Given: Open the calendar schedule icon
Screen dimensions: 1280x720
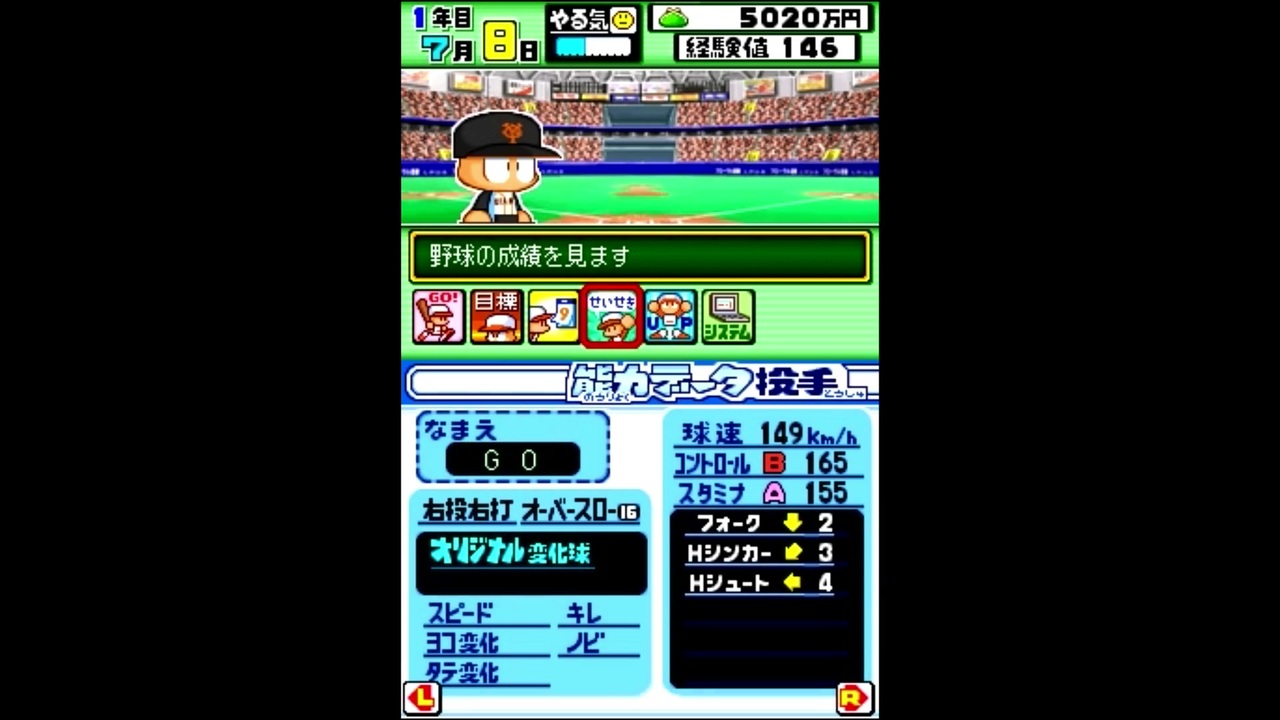Looking at the screenshot, I should tap(553, 317).
